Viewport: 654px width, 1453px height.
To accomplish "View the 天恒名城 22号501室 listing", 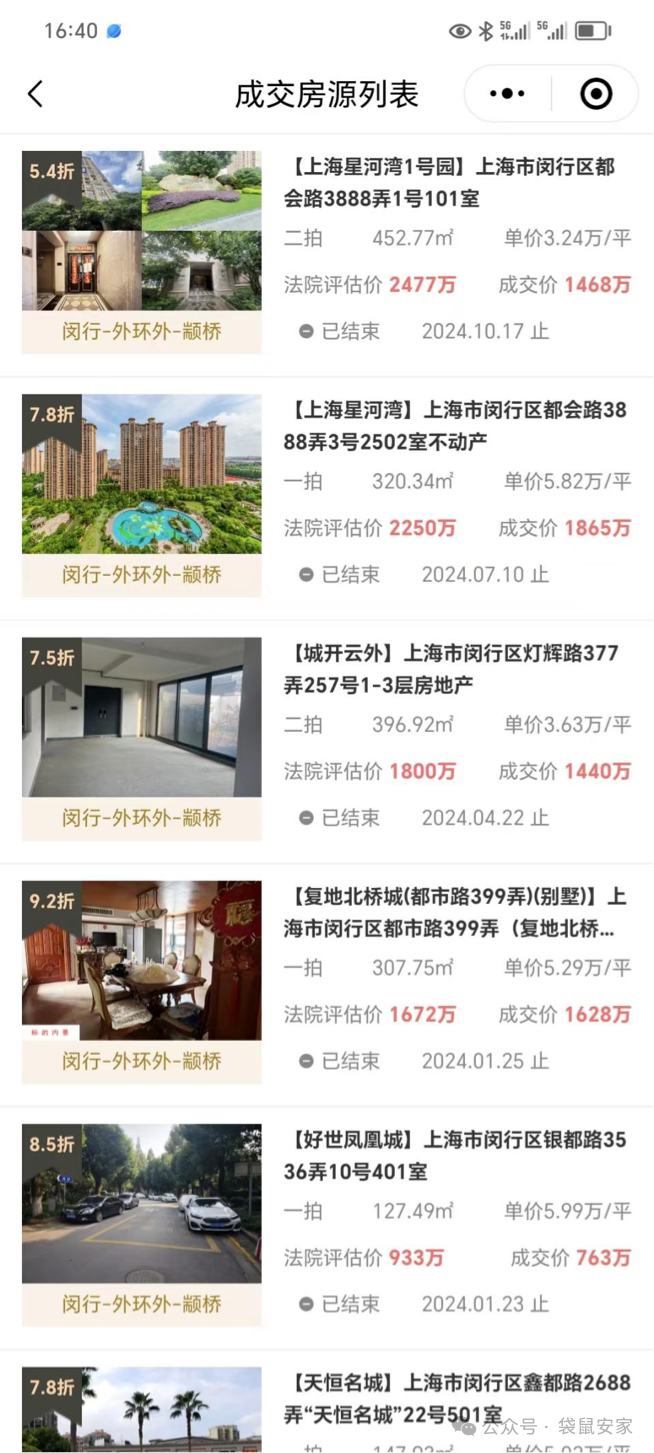I will pos(455,1399).
